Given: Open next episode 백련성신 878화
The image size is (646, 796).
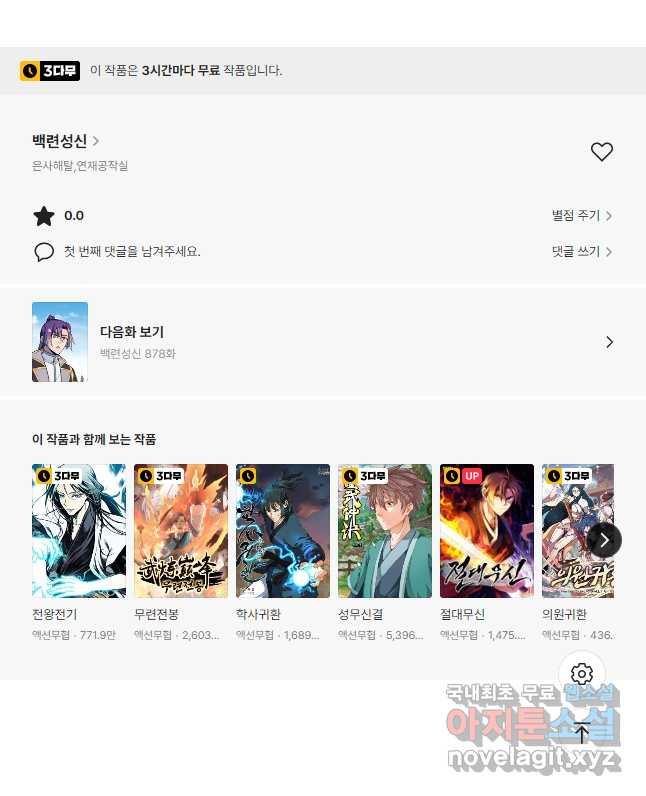Looking at the screenshot, I should (x=322, y=342).
